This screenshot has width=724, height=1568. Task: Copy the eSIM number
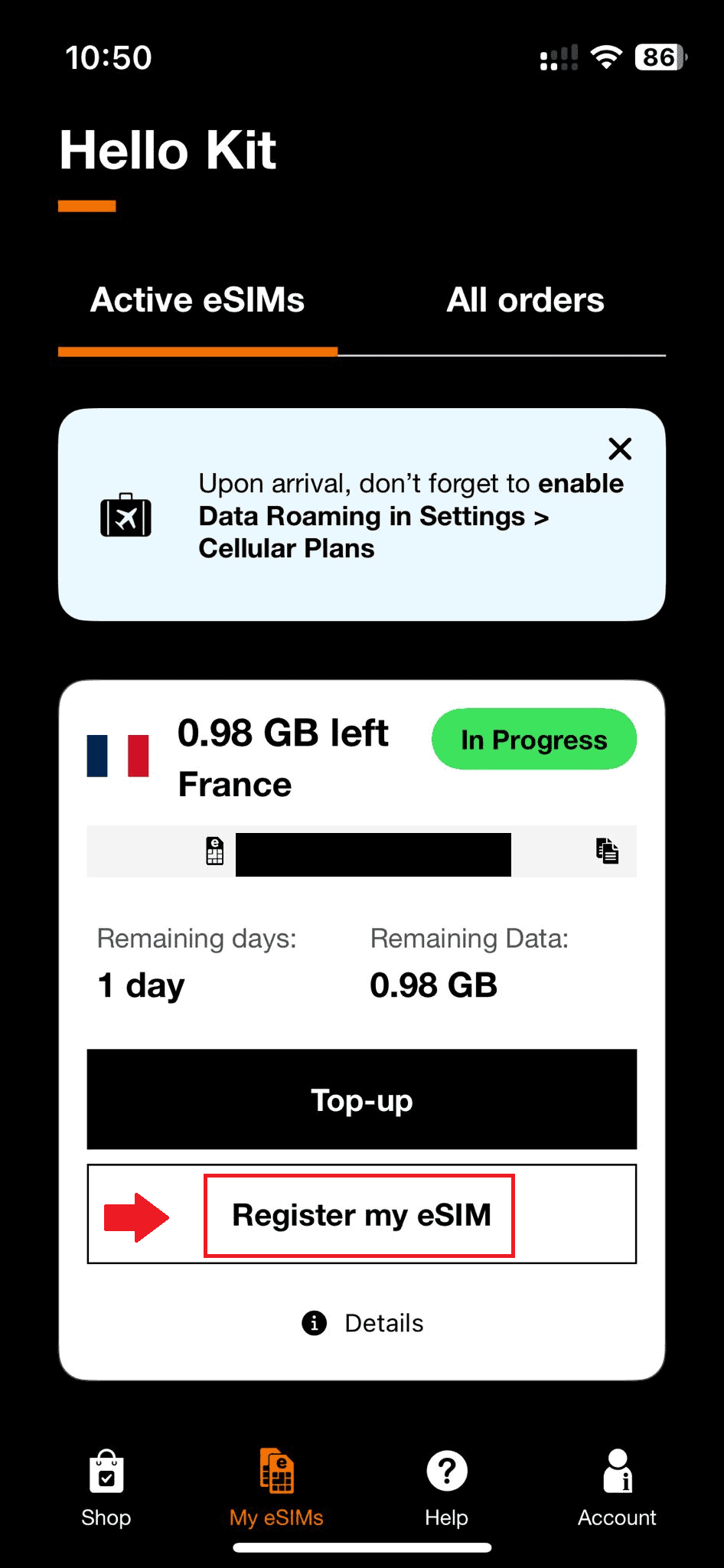(607, 851)
